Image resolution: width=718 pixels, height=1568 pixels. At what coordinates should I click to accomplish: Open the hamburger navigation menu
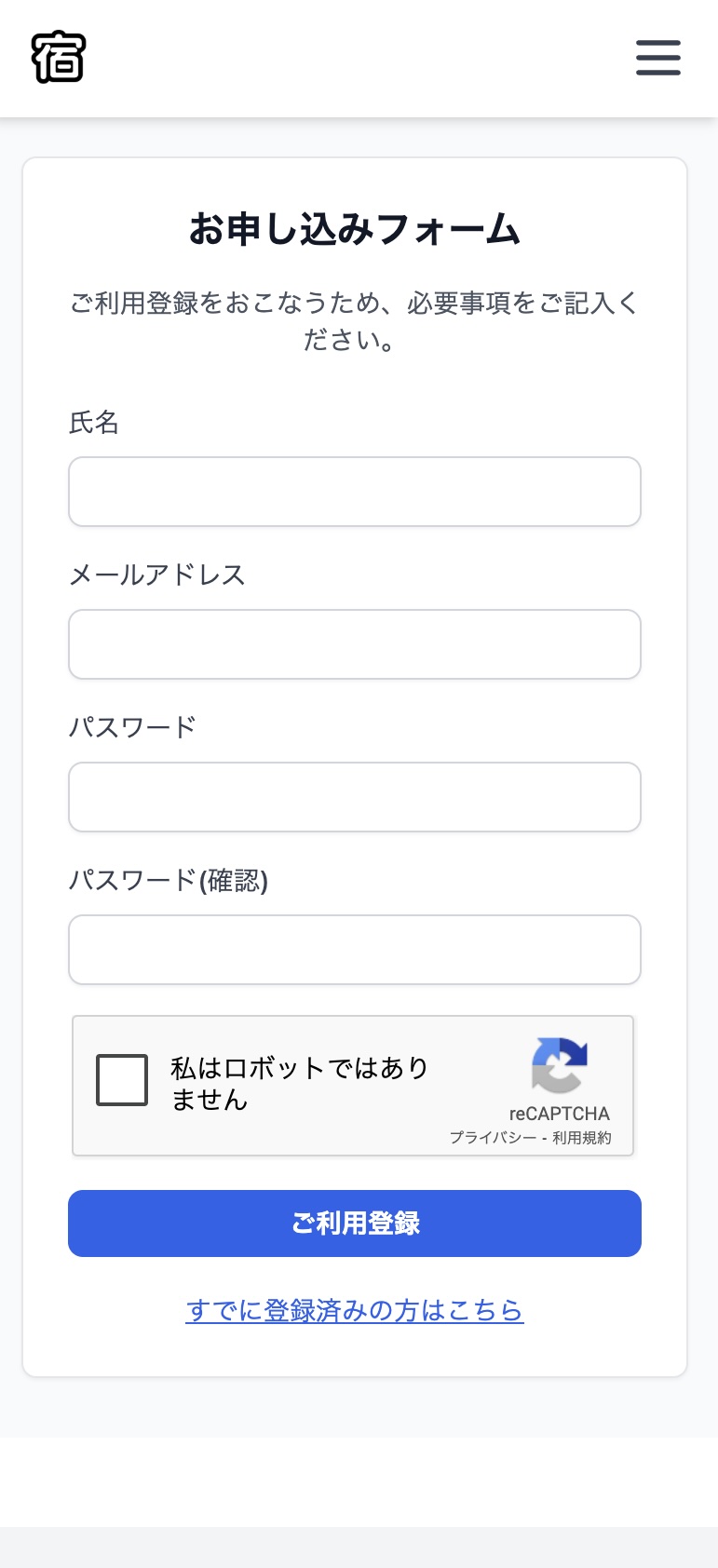pyautogui.click(x=657, y=58)
